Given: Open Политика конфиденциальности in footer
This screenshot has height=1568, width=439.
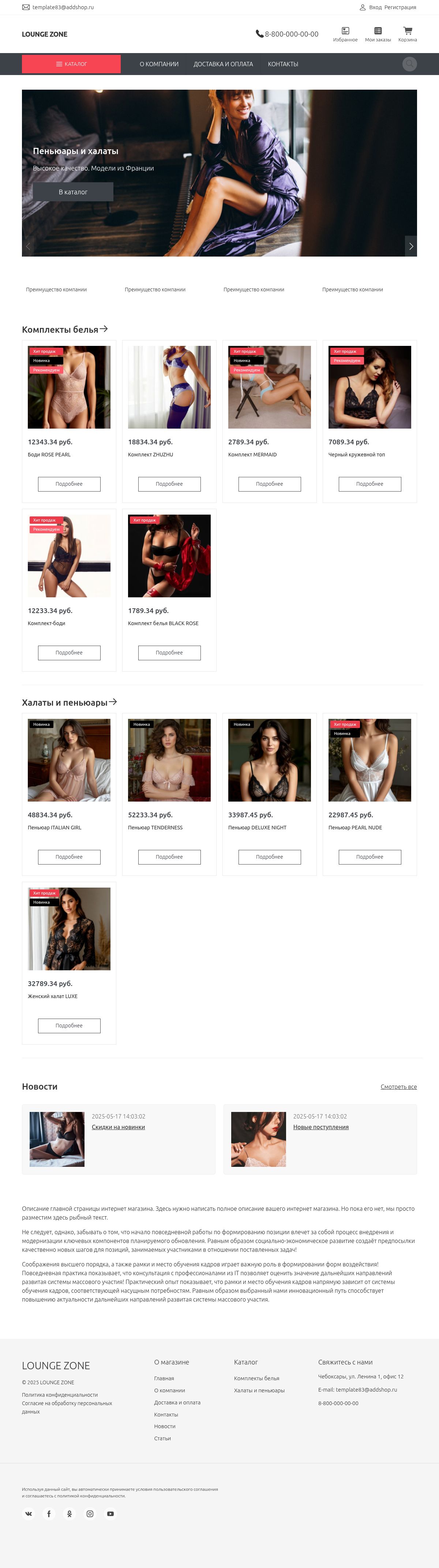Looking at the screenshot, I should 60,1395.
